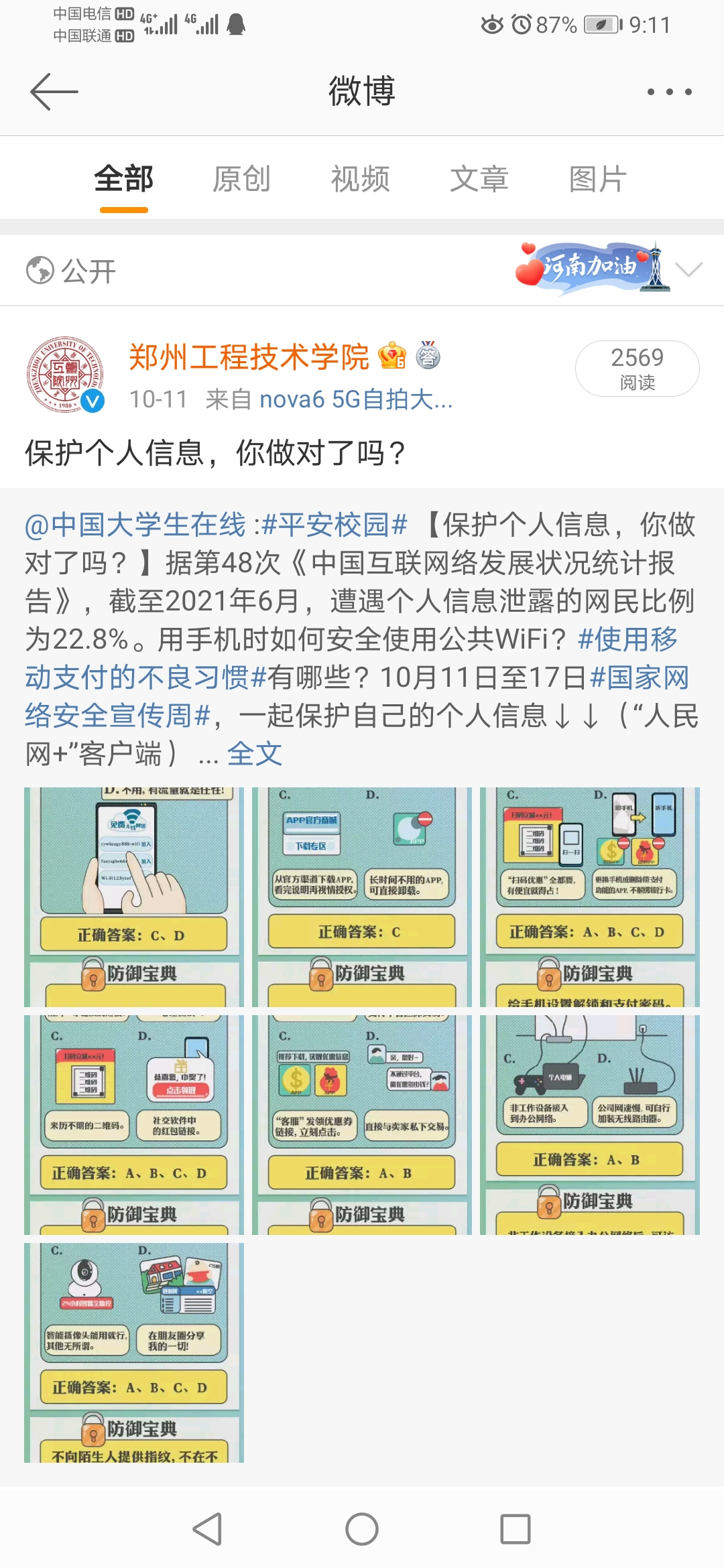Image resolution: width=724 pixels, height=1568 pixels.
Task: Open the #平安校园# hashtag
Action: click(334, 525)
